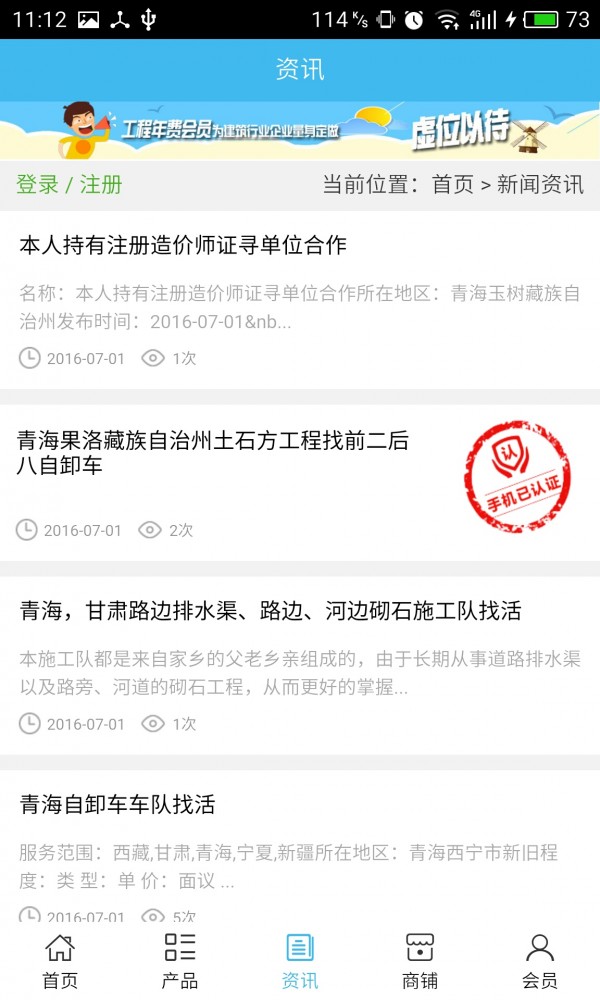Open post 青海果洛藏族自治州土石方工程找前二后八自卸车
600x1000 pixels.
click(214, 453)
